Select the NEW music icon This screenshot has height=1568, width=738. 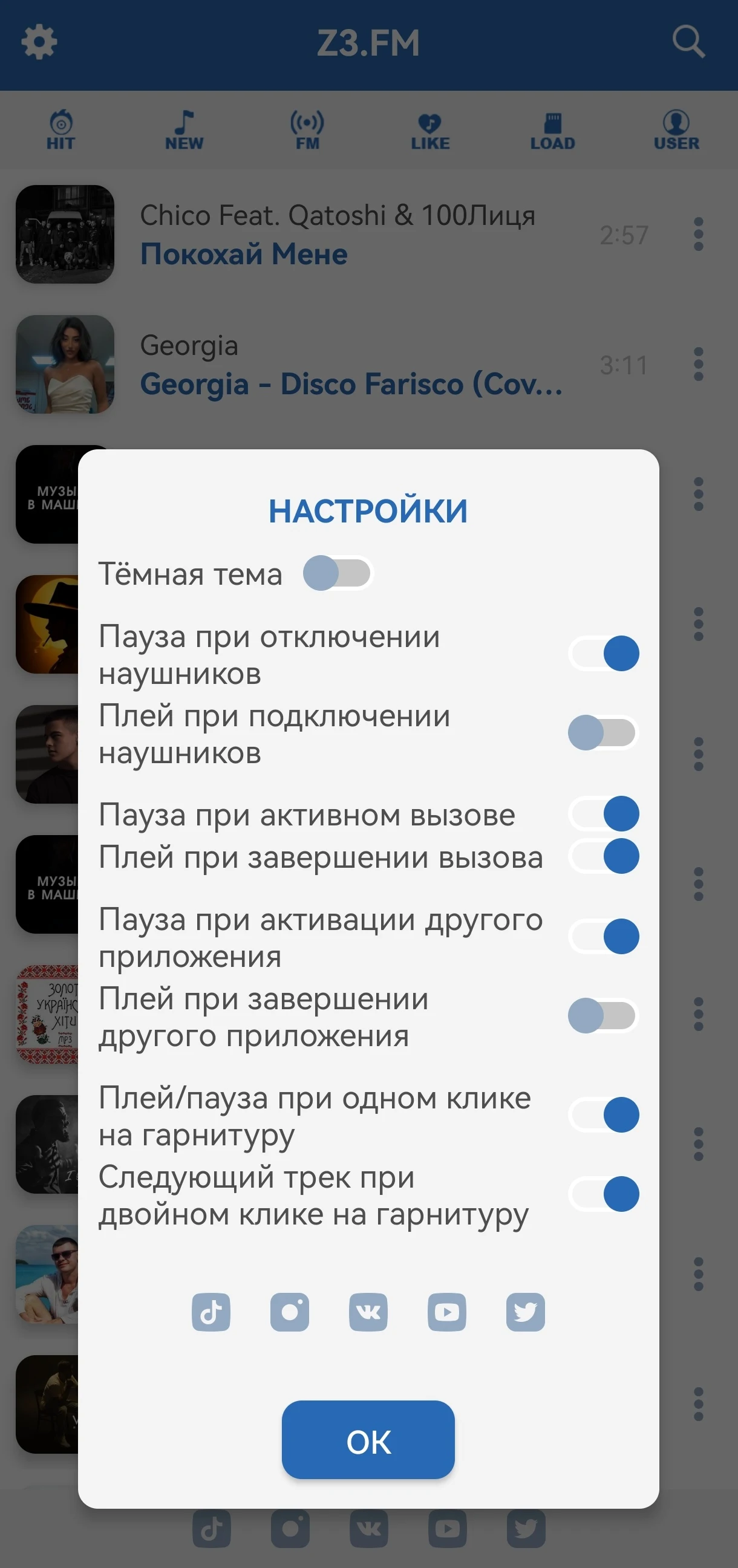(x=184, y=128)
